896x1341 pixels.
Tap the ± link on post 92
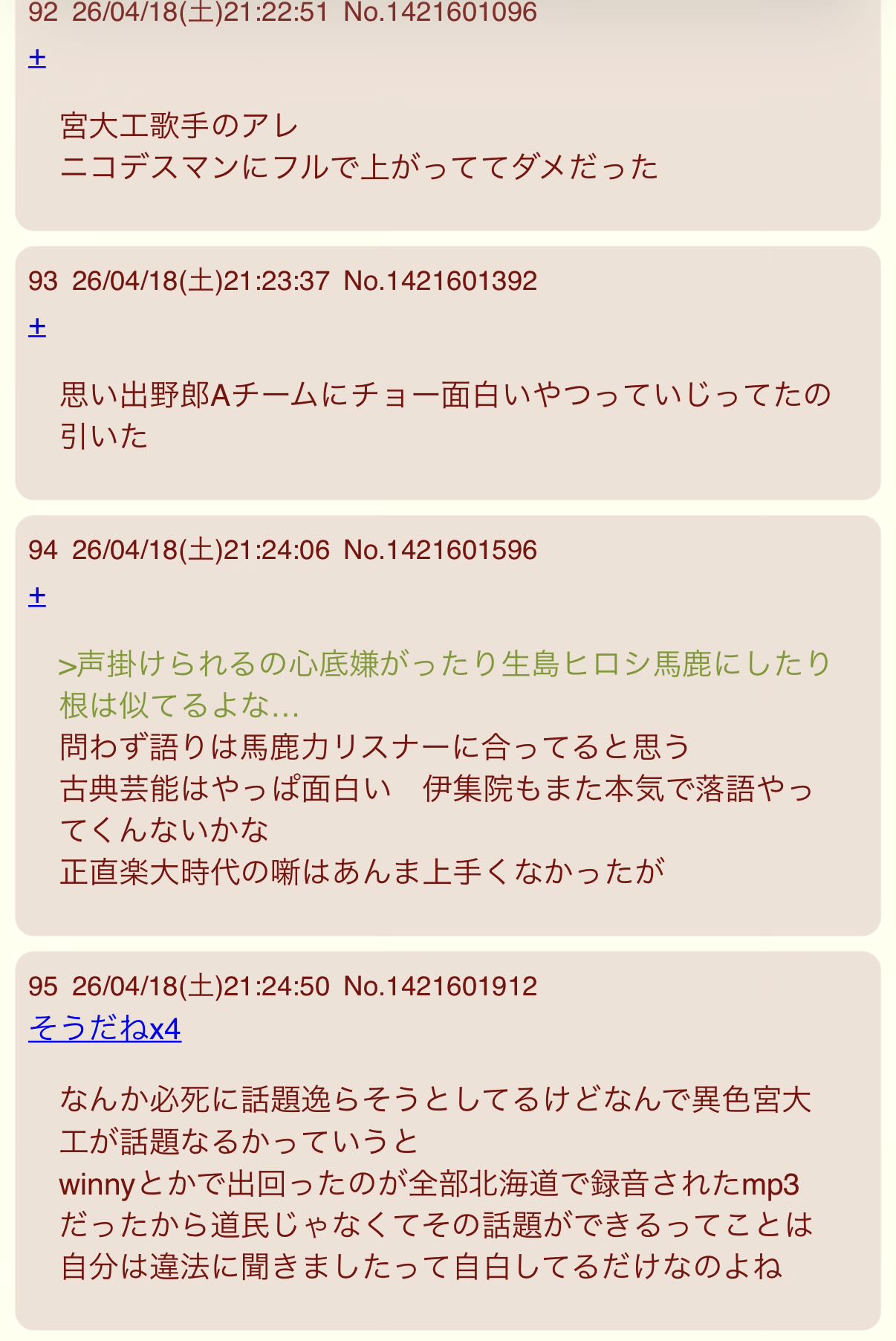(x=37, y=58)
